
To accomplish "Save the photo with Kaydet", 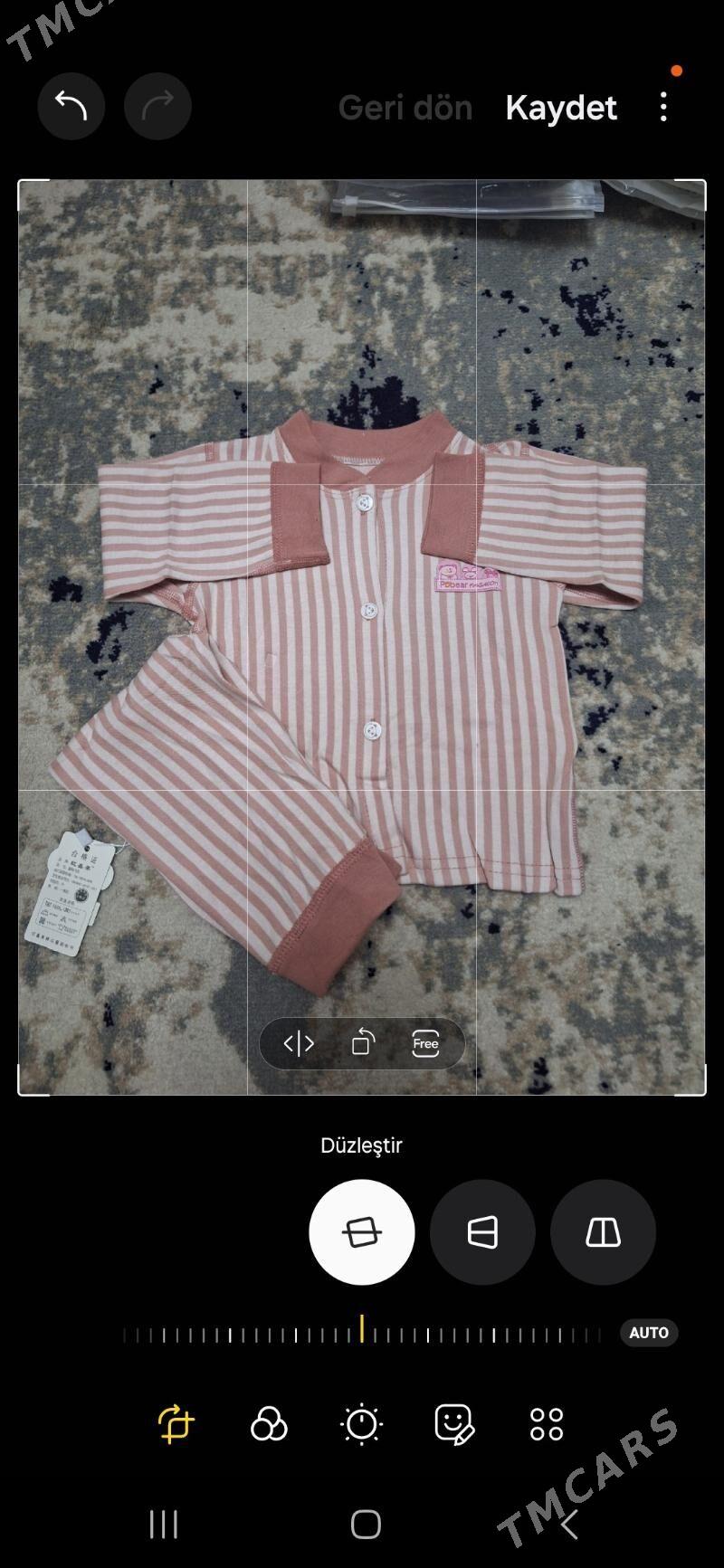I will [x=561, y=108].
